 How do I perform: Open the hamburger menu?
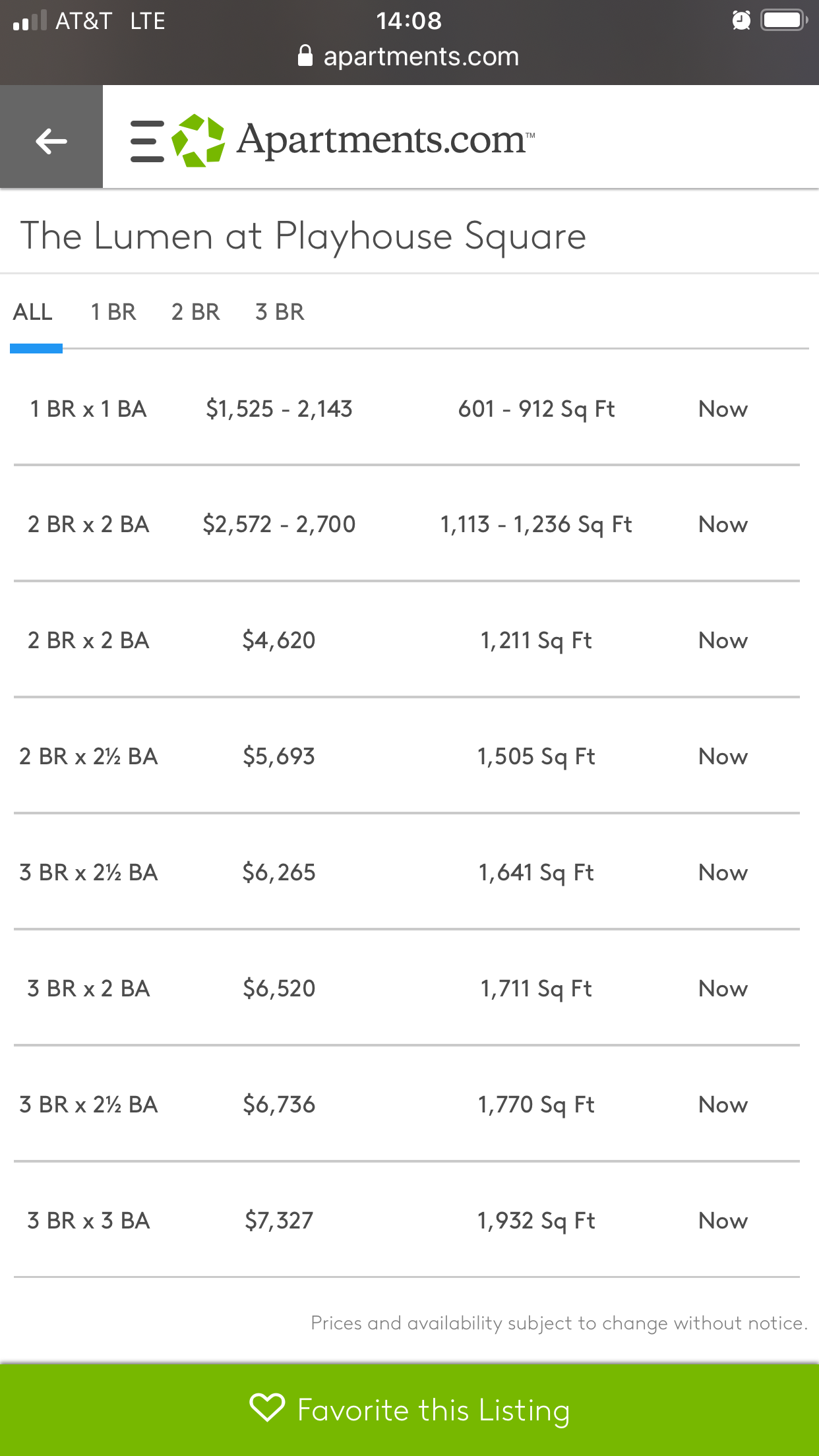[147, 140]
